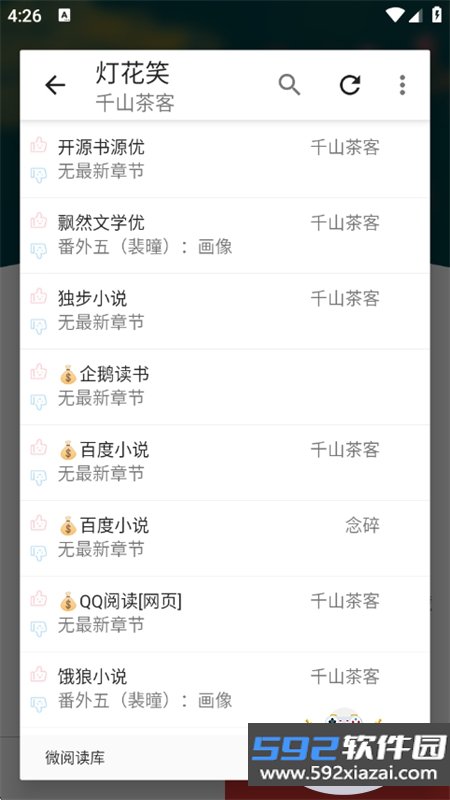The height and width of the screenshot is (800, 450).
Task: Choose the 飘然文学优 source
Action: click(224, 236)
